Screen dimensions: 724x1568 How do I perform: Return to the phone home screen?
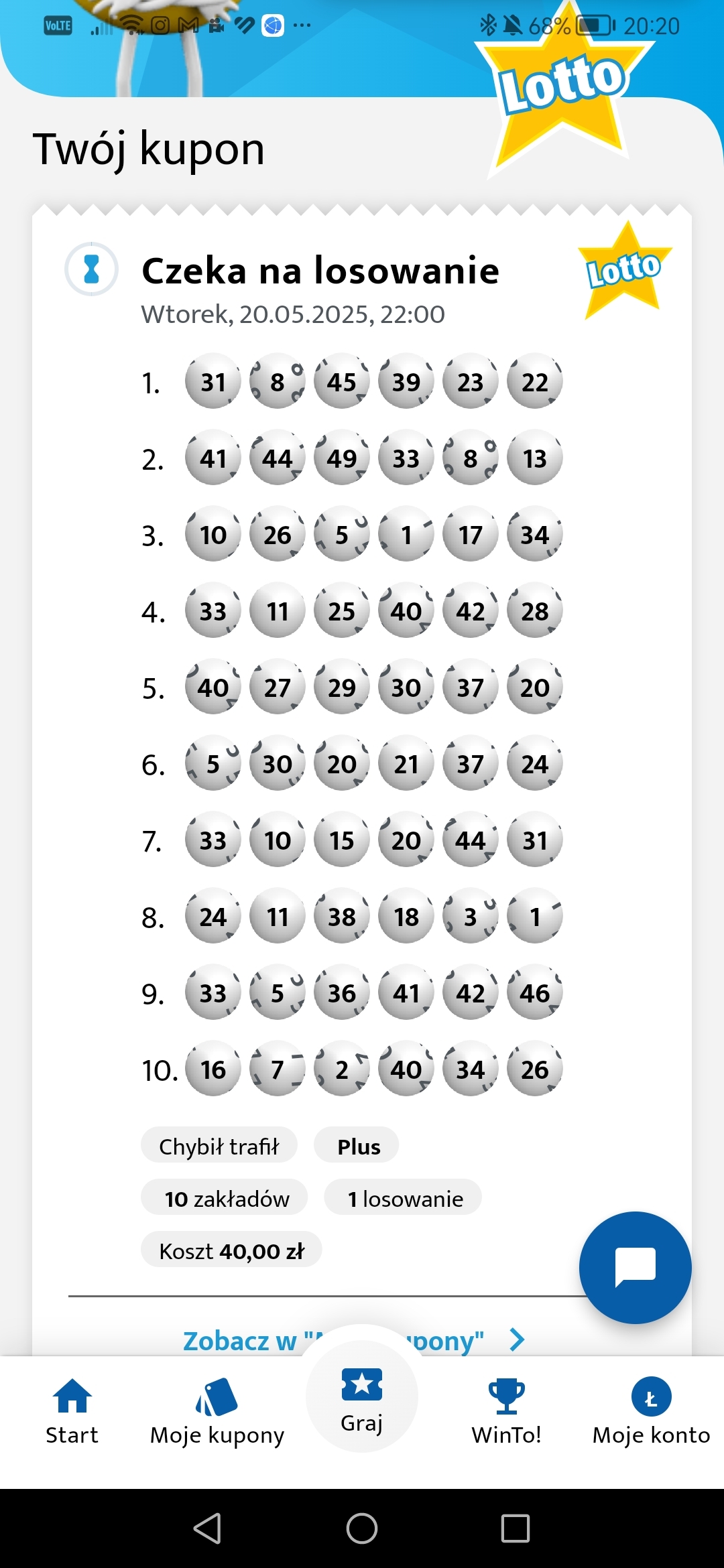pyautogui.click(x=362, y=1528)
